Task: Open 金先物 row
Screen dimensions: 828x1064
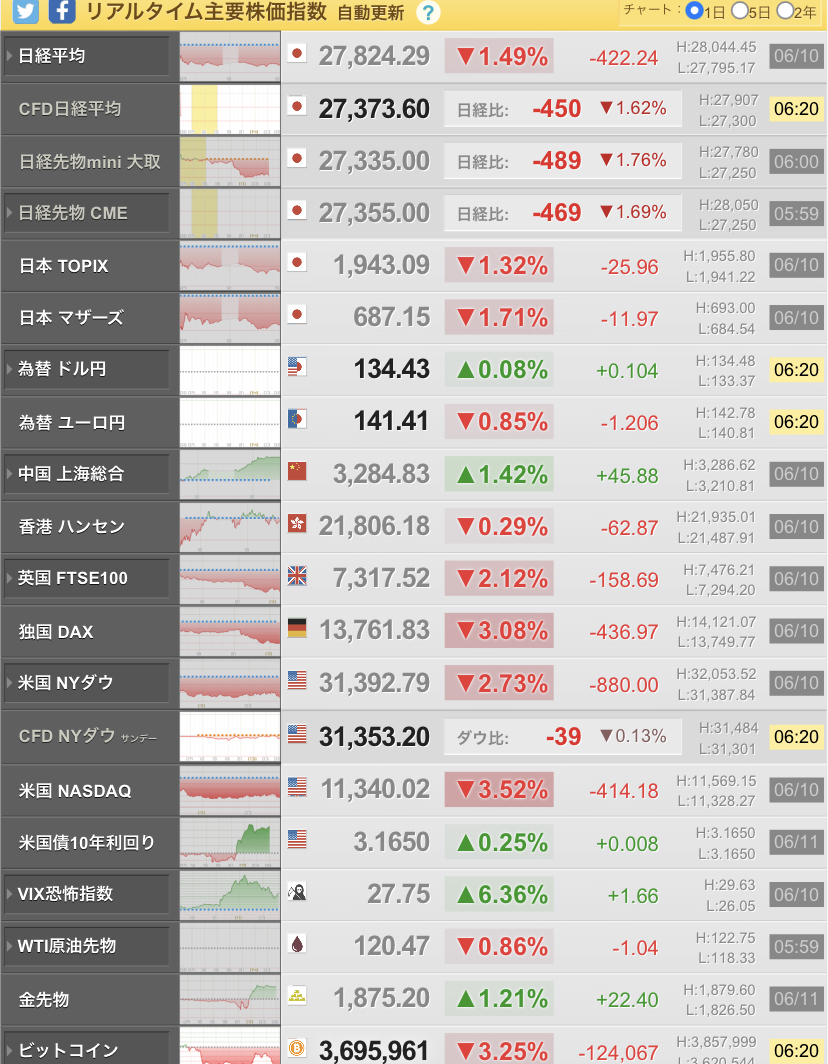Action: [87, 998]
